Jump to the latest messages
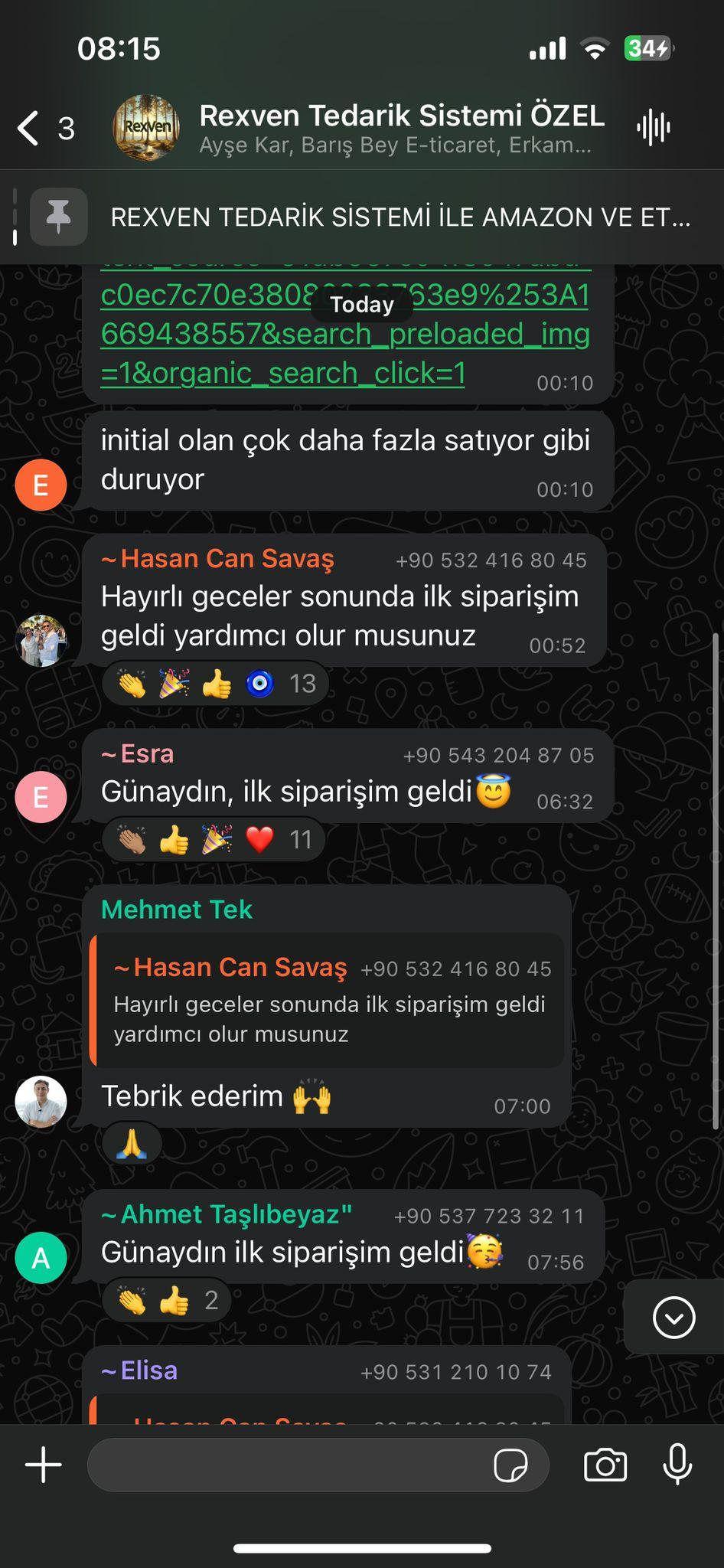This screenshot has width=724, height=1568. [x=673, y=1318]
